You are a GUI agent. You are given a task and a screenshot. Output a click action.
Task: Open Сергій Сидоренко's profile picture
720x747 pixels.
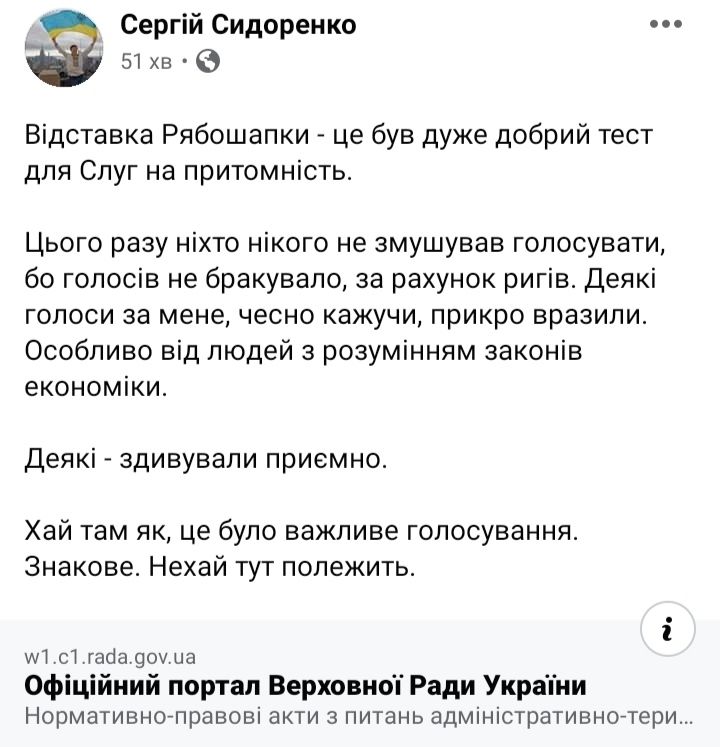[63, 42]
